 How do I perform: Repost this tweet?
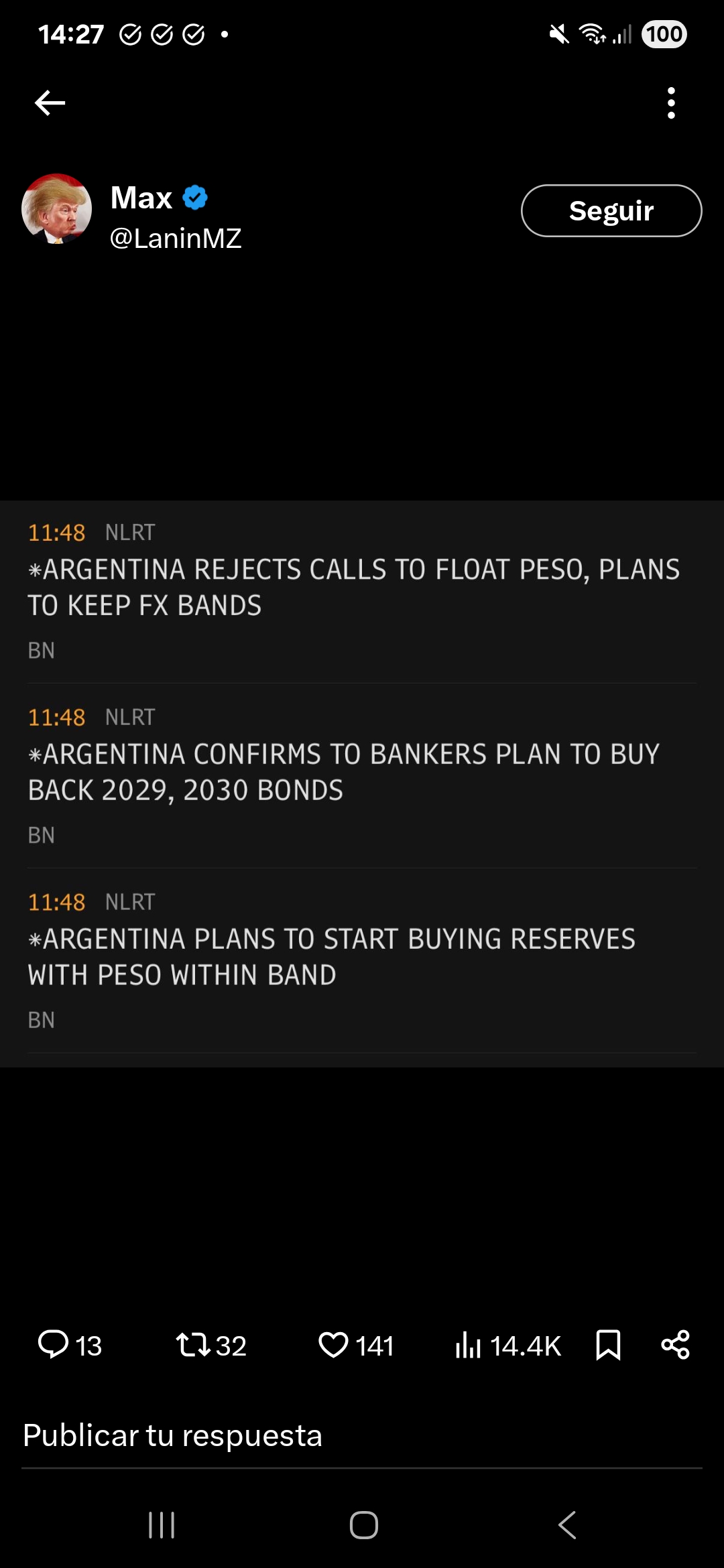194,1344
